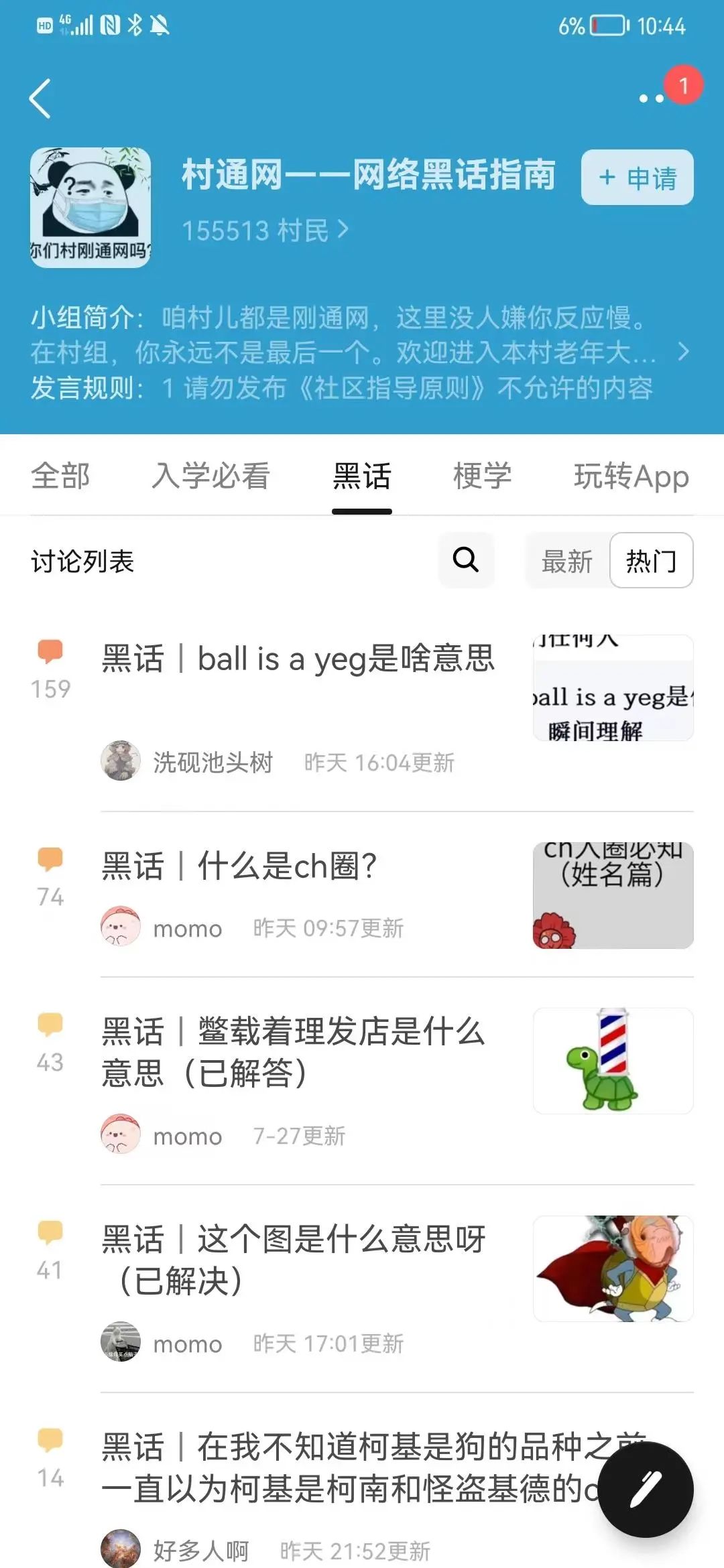Viewport: 724px width, 1568px height.
Task: Open the group avatar panda image
Action: (x=90, y=208)
